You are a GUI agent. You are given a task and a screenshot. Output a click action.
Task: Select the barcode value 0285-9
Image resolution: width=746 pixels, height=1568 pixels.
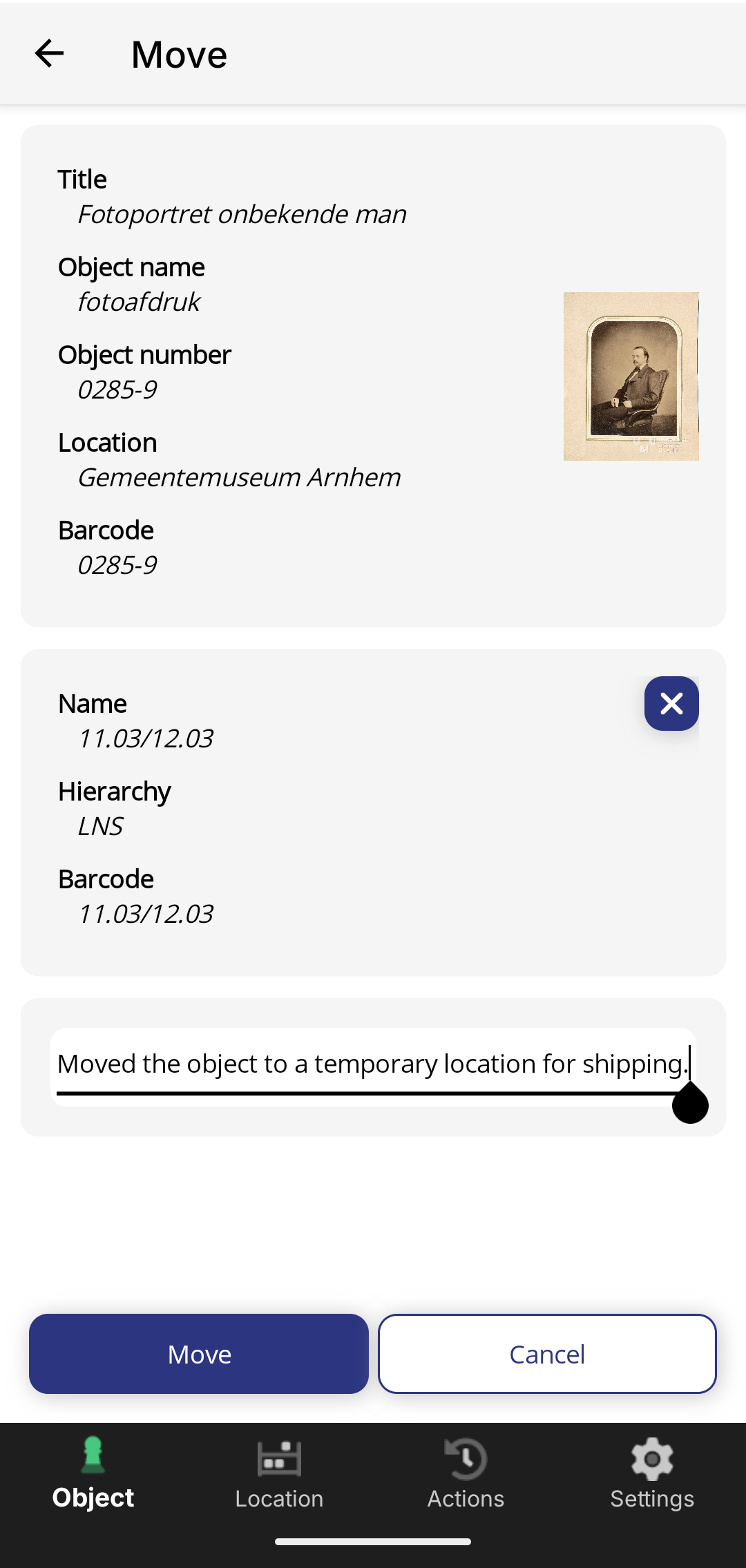coord(117,564)
